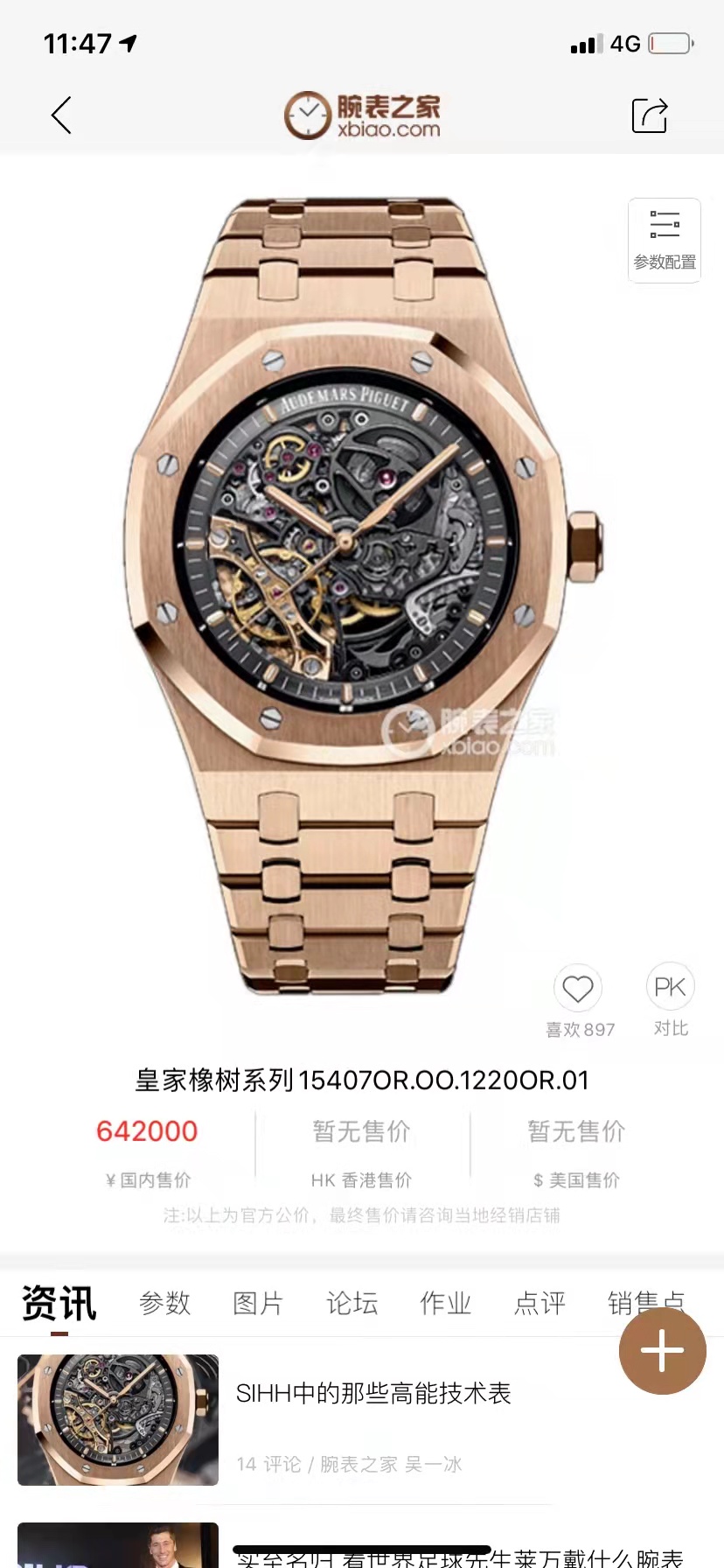Switch to the 作业 tab
Screen dimensions: 724x1568
(446, 1303)
